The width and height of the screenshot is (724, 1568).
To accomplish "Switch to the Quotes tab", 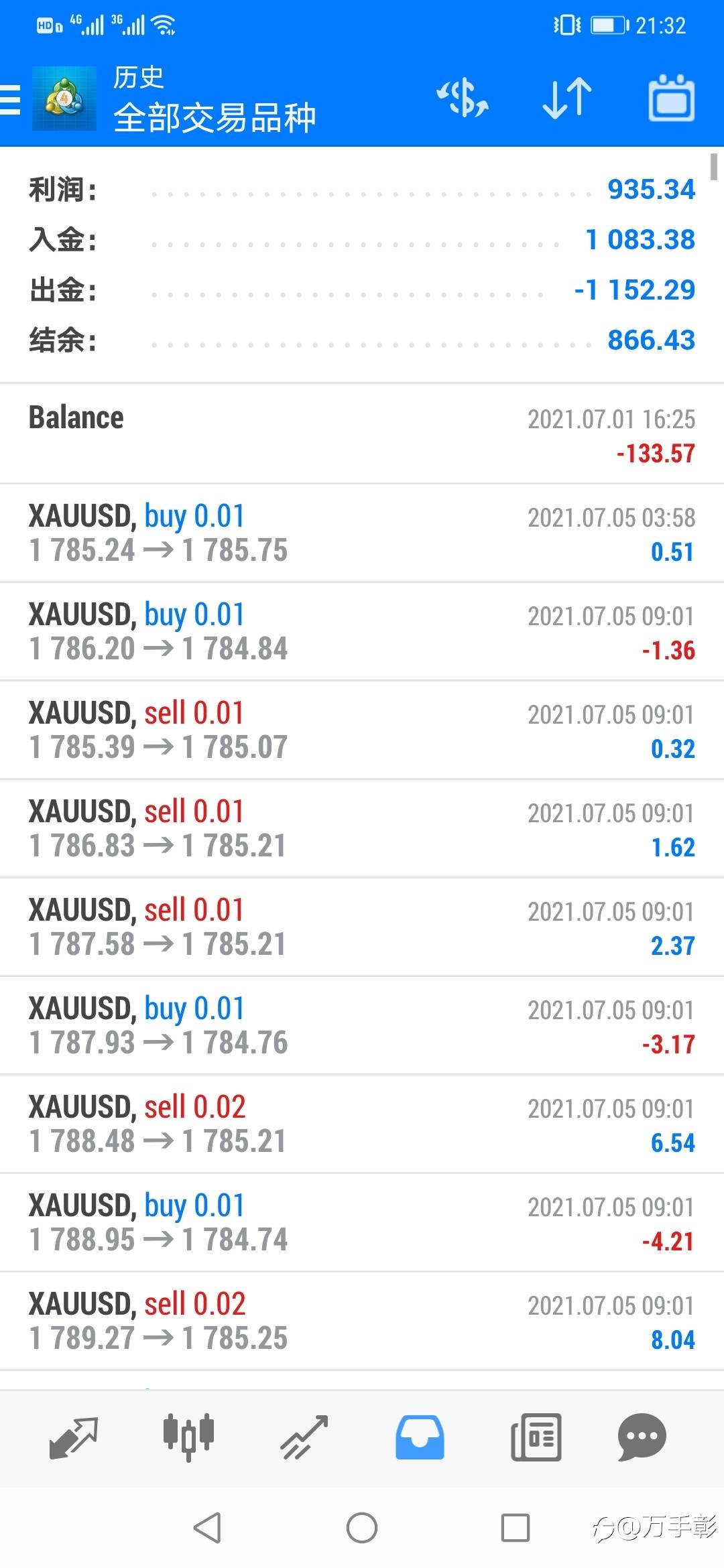I will click(74, 1437).
